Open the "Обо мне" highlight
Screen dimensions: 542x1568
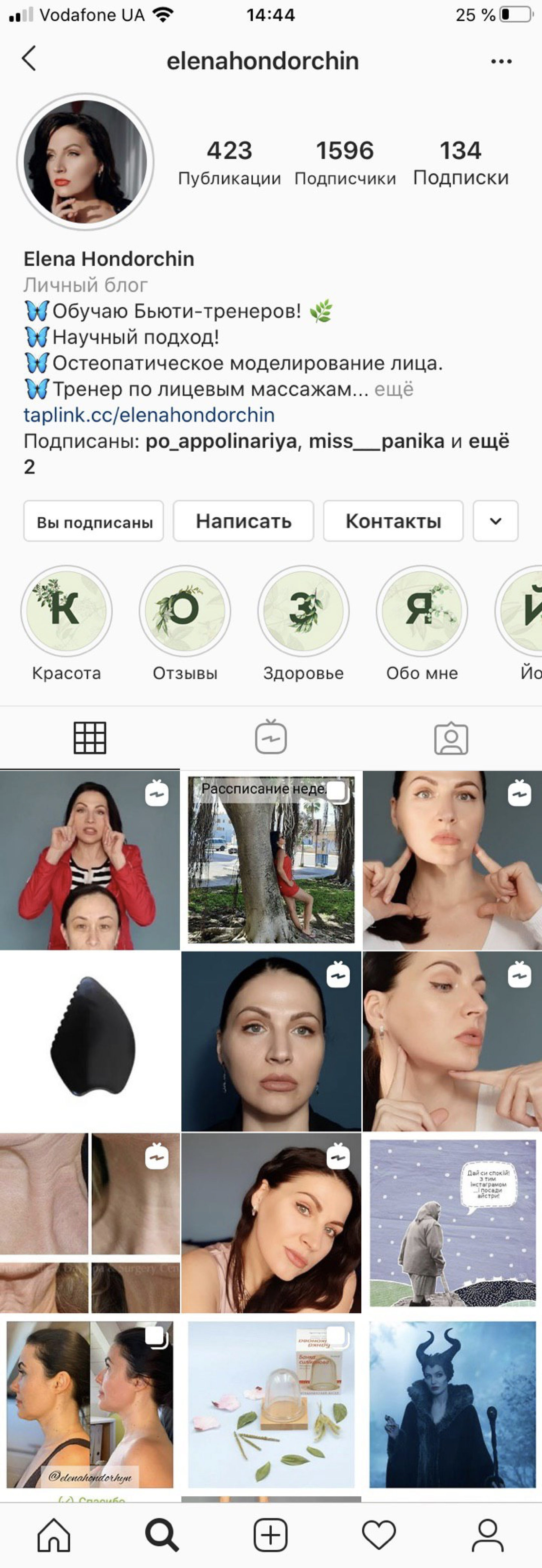point(422,611)
